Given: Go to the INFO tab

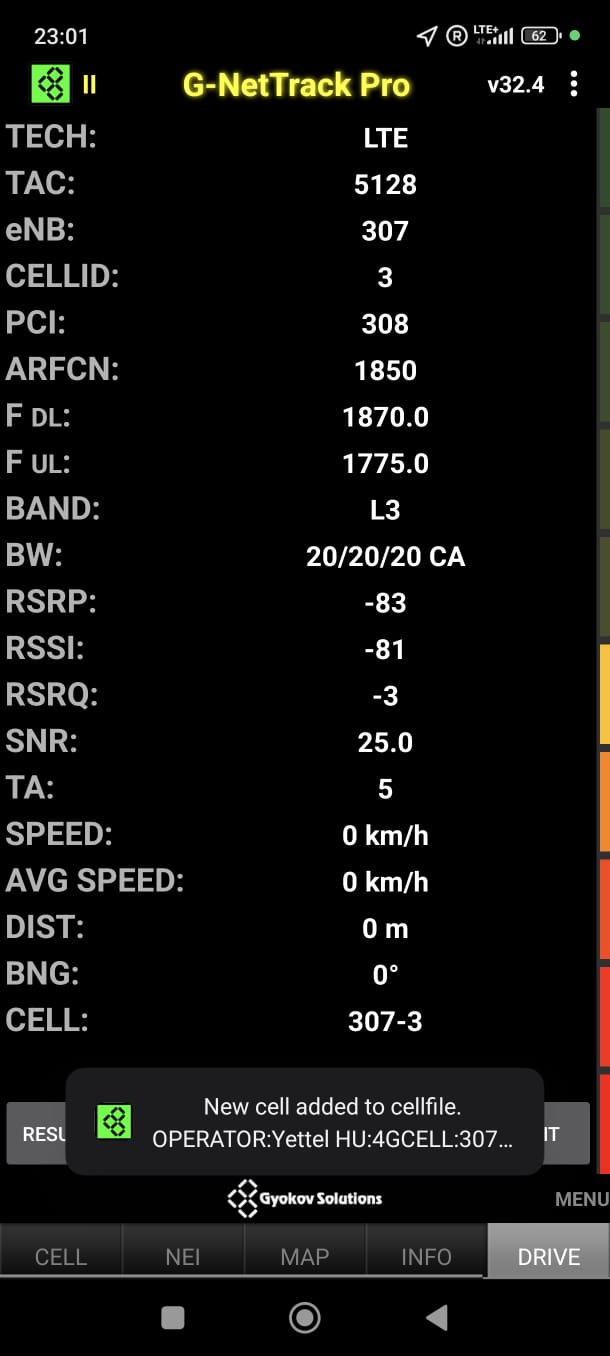Looking at the screenshot, I should pyautogui.click(x=427, y=1257).
